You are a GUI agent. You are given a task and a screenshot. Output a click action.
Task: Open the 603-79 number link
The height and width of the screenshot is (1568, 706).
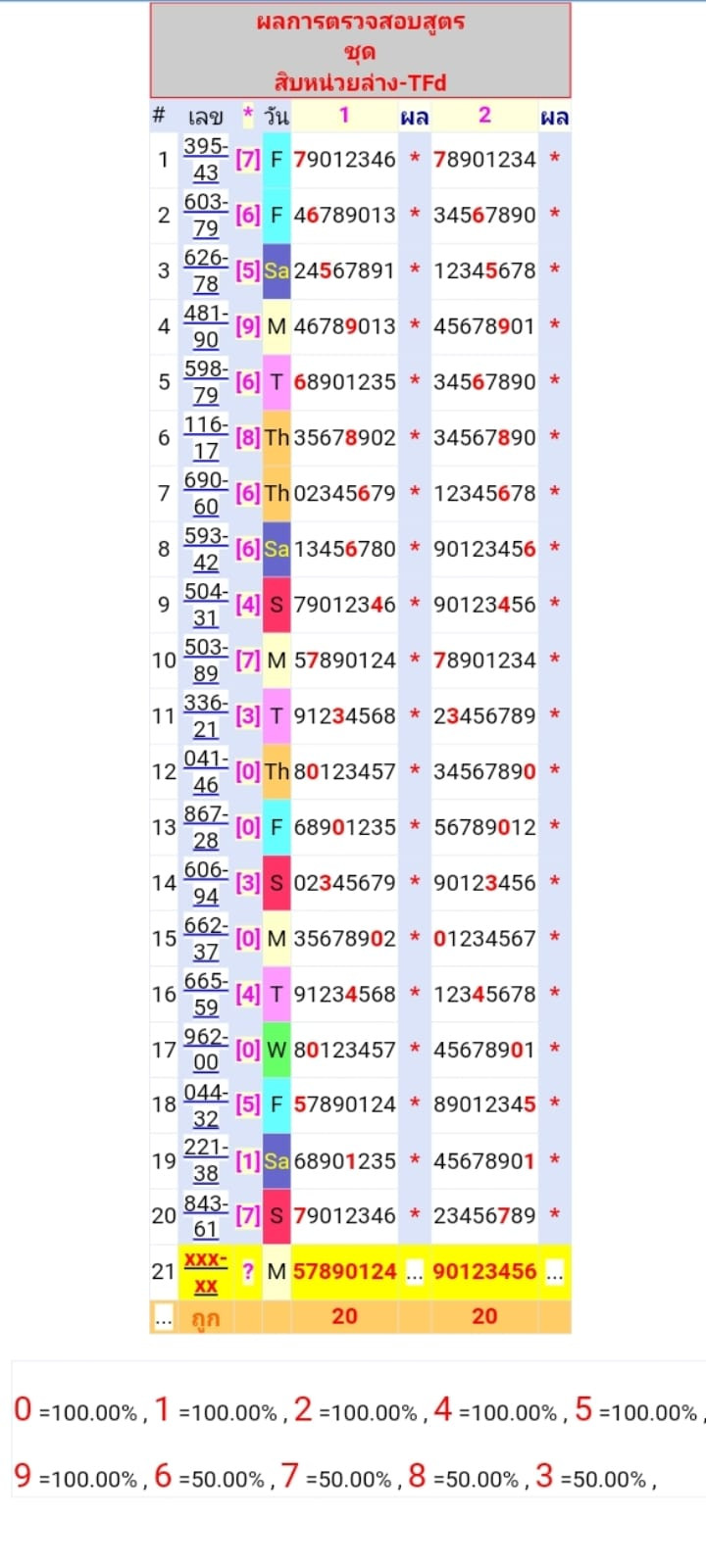point(206,215)
